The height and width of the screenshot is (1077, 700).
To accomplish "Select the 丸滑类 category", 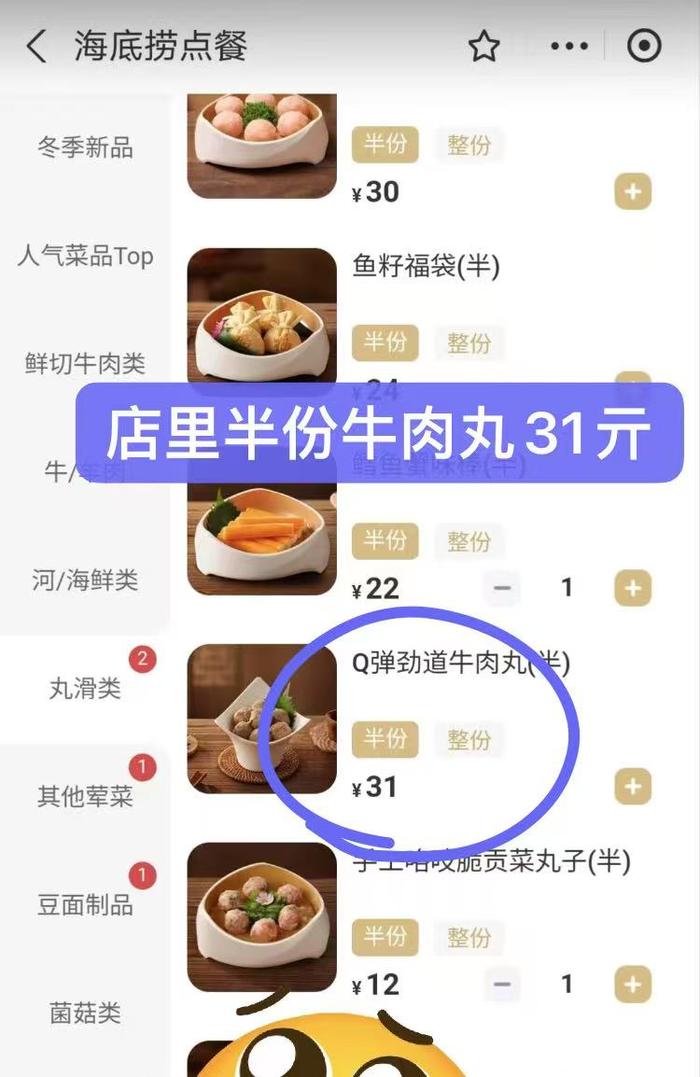I will click(85, 688).
